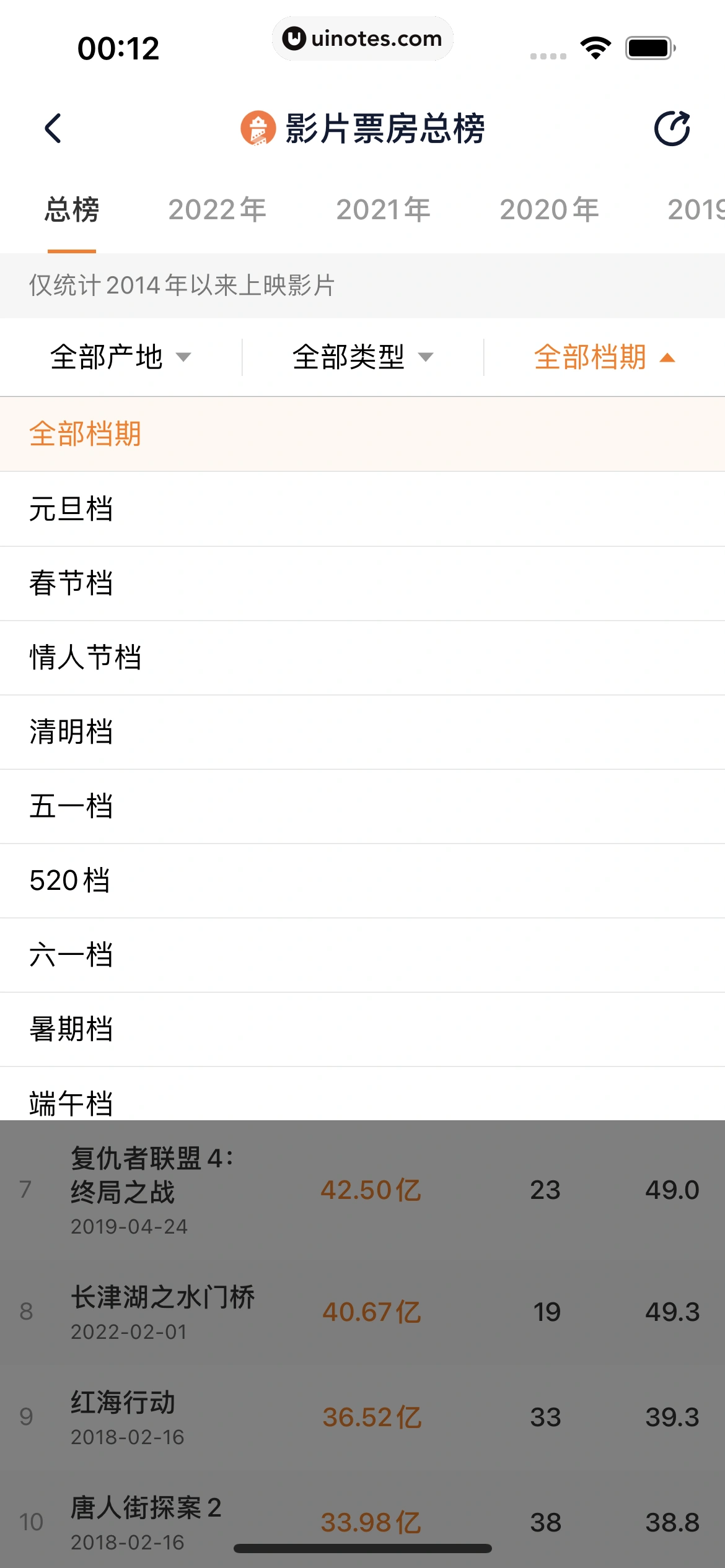Open the 2021年 ranking tab

(x=384, y=210)
